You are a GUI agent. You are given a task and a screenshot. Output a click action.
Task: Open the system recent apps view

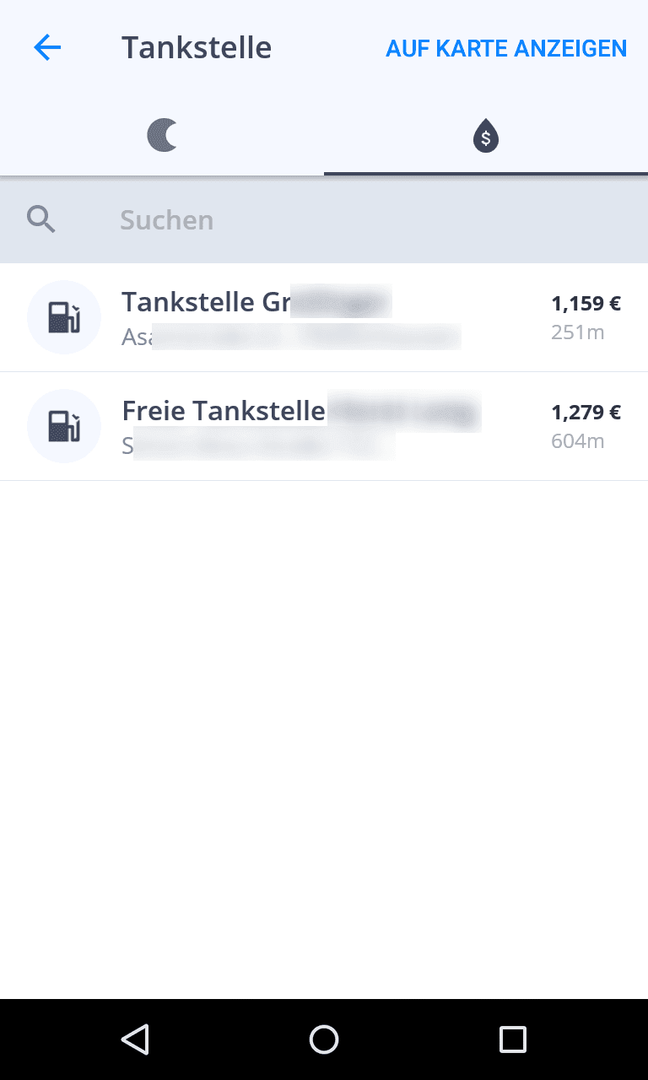click(x=512, y=1039)
